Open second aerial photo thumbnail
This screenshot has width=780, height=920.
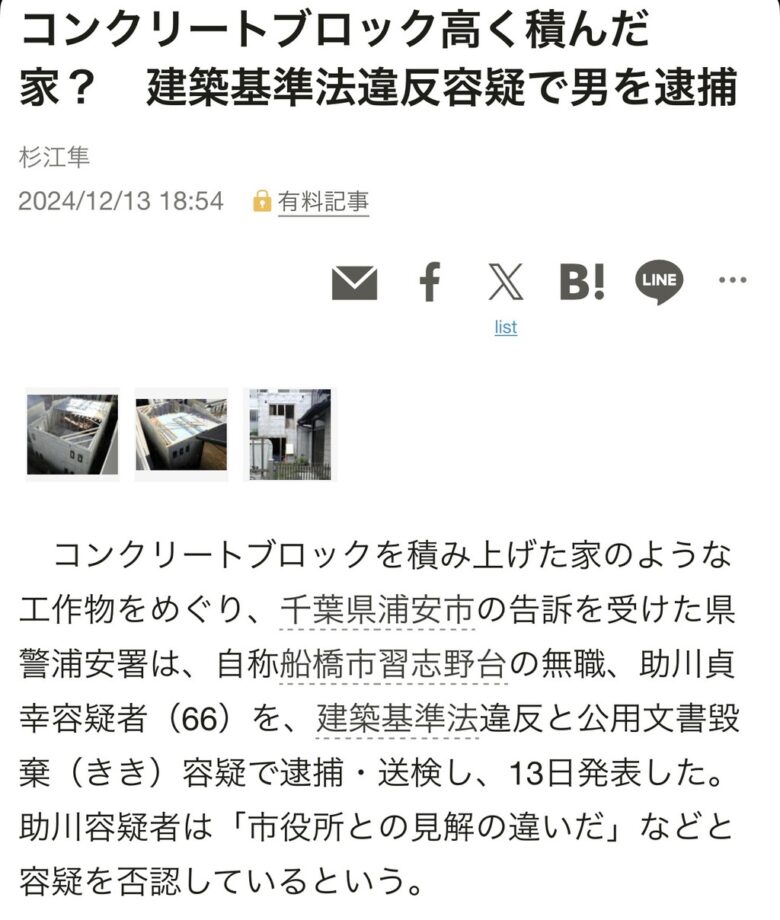coord(181,434)
